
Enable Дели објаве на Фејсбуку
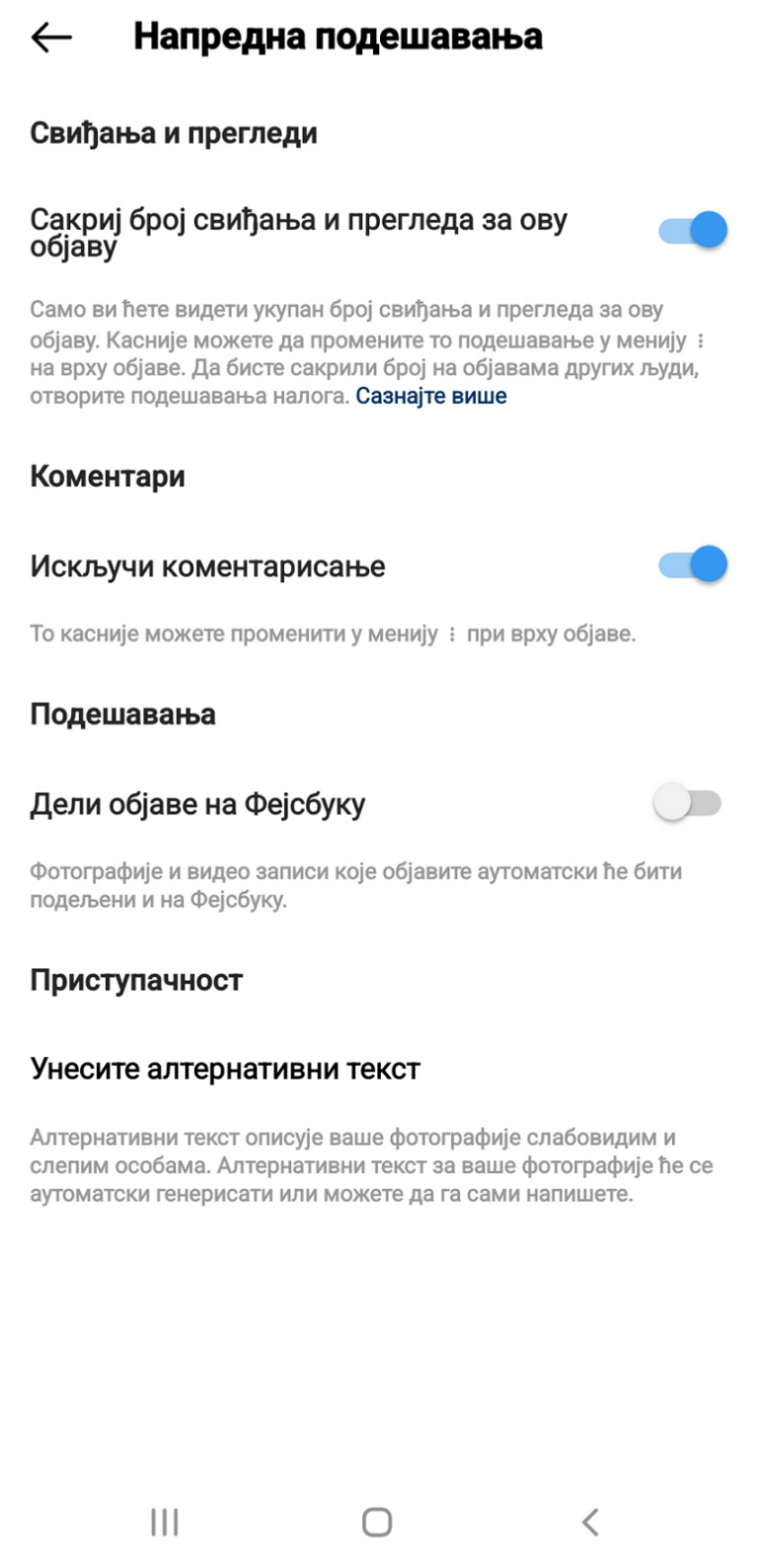[688, 804]
